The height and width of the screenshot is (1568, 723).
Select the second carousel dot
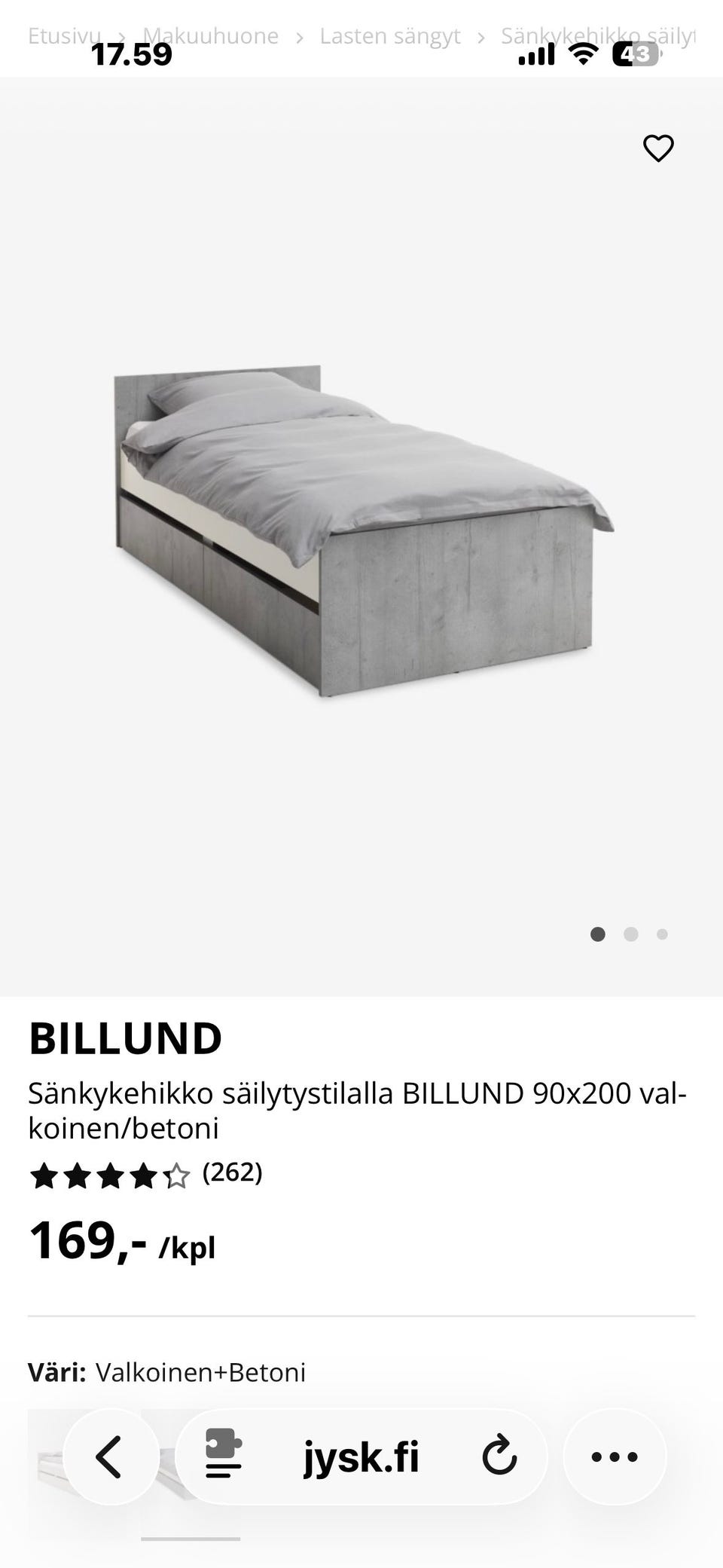(x=631, y=934)
